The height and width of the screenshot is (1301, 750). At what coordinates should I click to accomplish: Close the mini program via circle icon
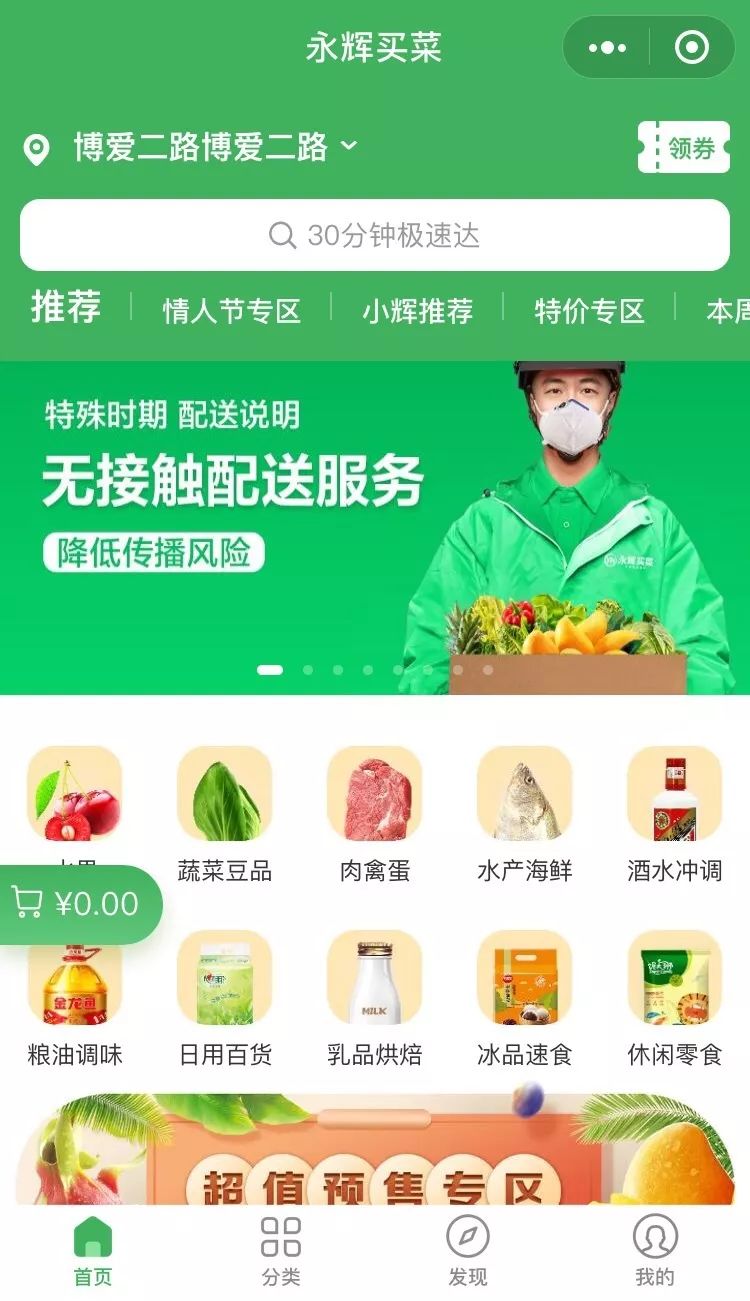(x=692, y=48)
